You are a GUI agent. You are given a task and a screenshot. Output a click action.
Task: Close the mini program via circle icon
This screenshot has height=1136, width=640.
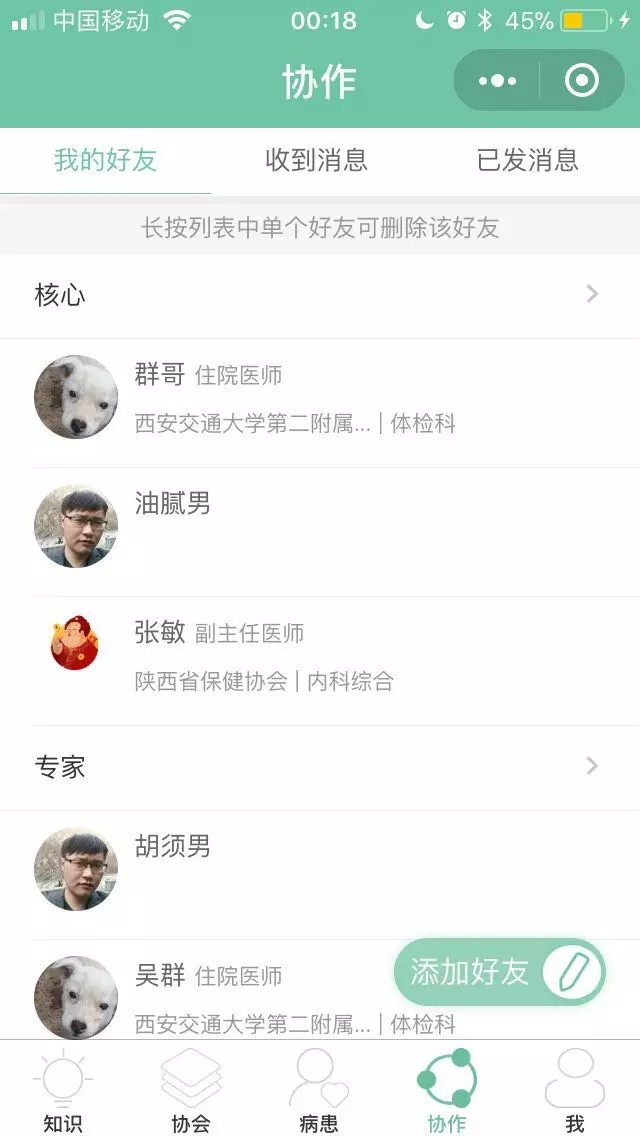pos(582,81)
